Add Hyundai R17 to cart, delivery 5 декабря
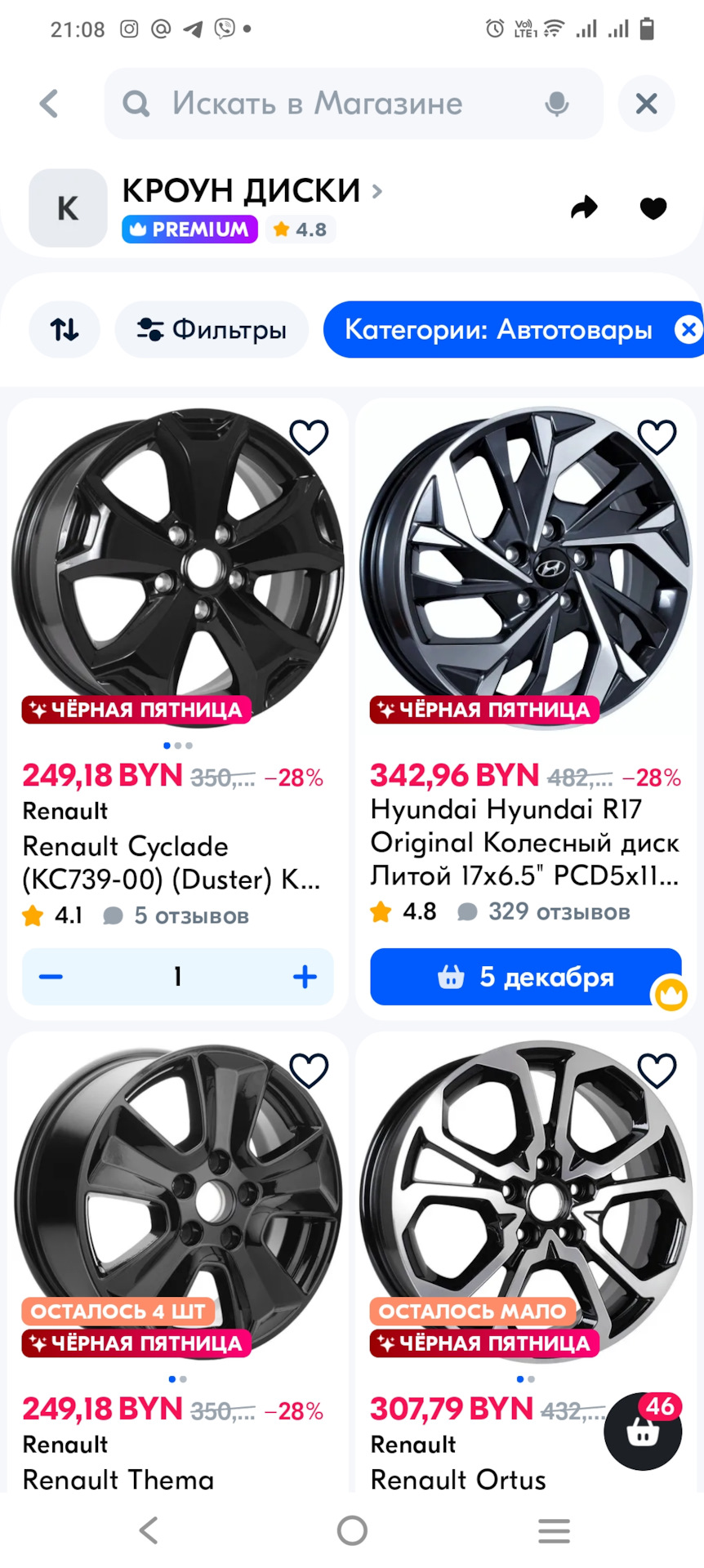The image size is (704, 1568). [525, 977]
